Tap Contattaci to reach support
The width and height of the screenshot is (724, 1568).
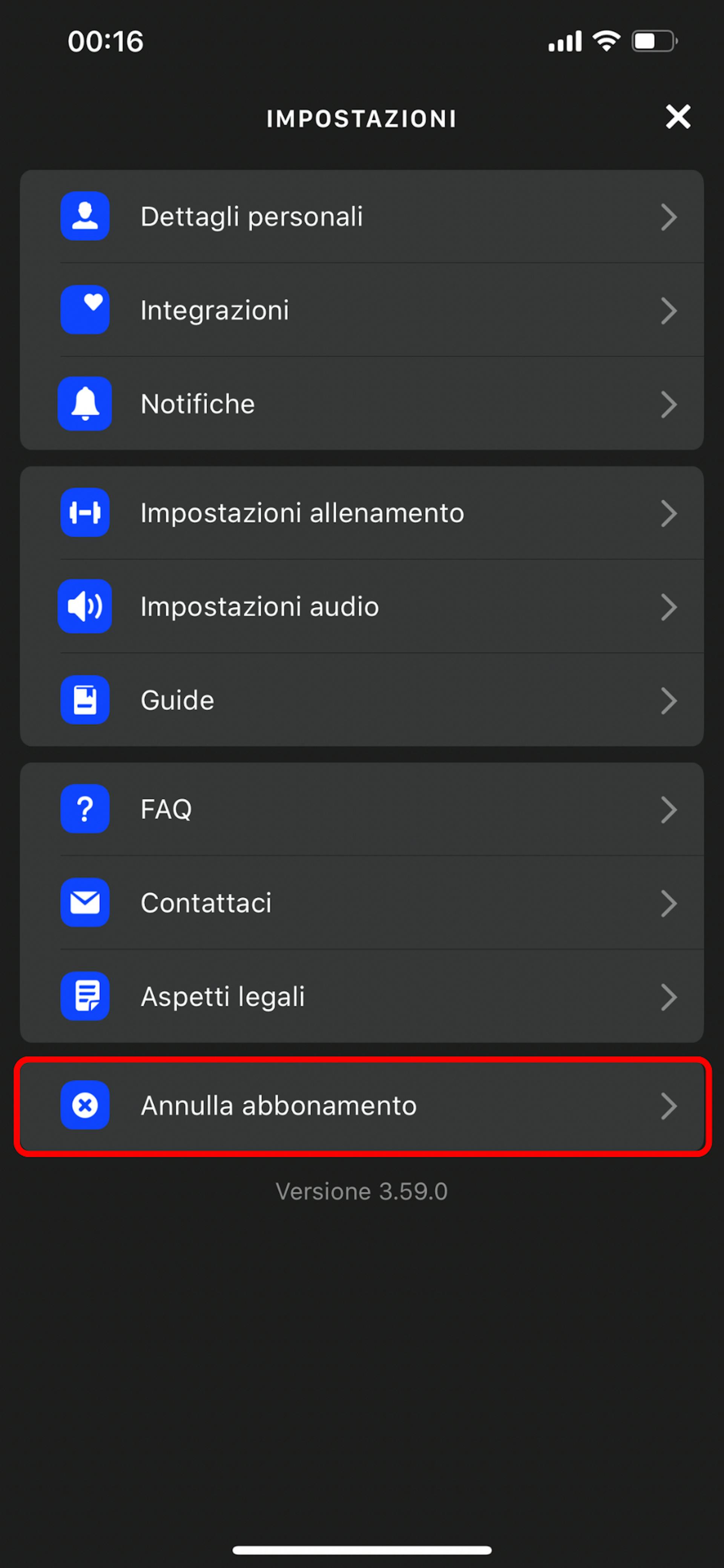point(361,903)
